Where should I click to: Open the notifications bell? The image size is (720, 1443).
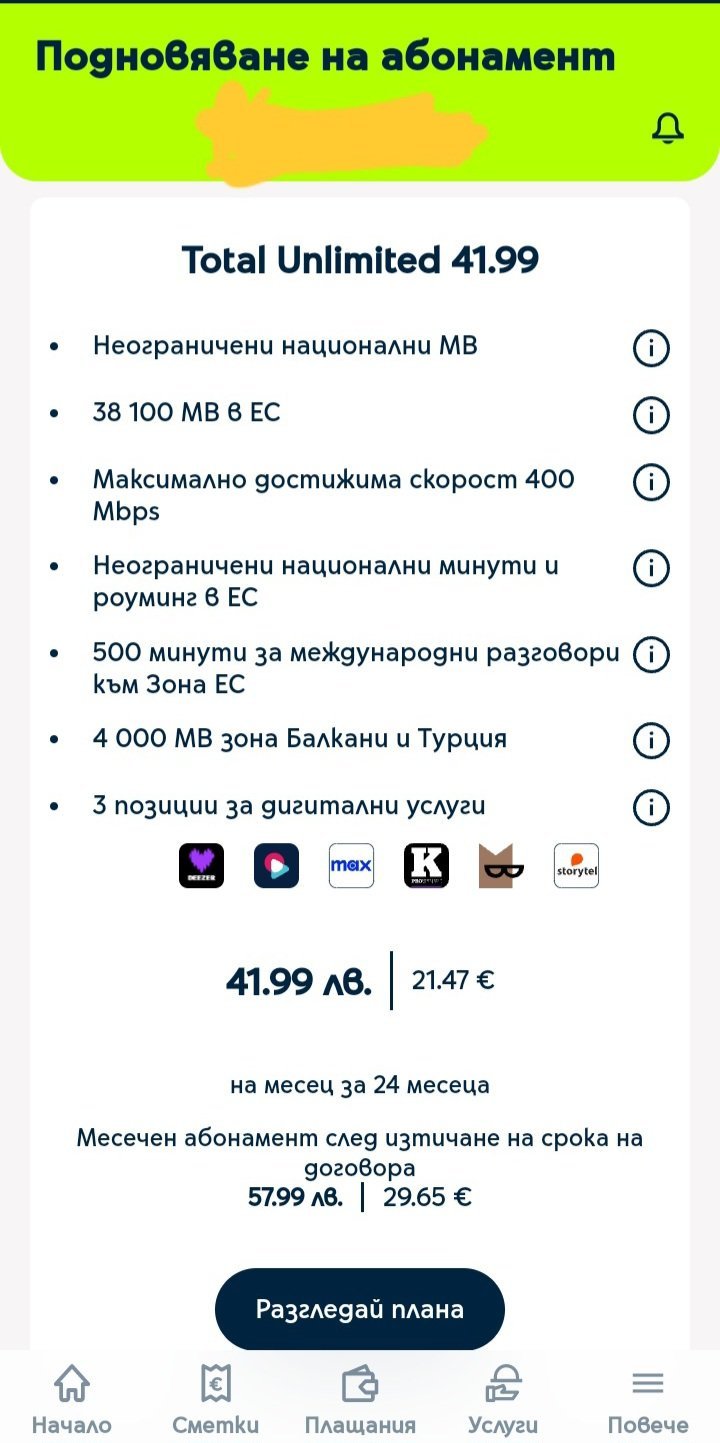click(667, 128)
